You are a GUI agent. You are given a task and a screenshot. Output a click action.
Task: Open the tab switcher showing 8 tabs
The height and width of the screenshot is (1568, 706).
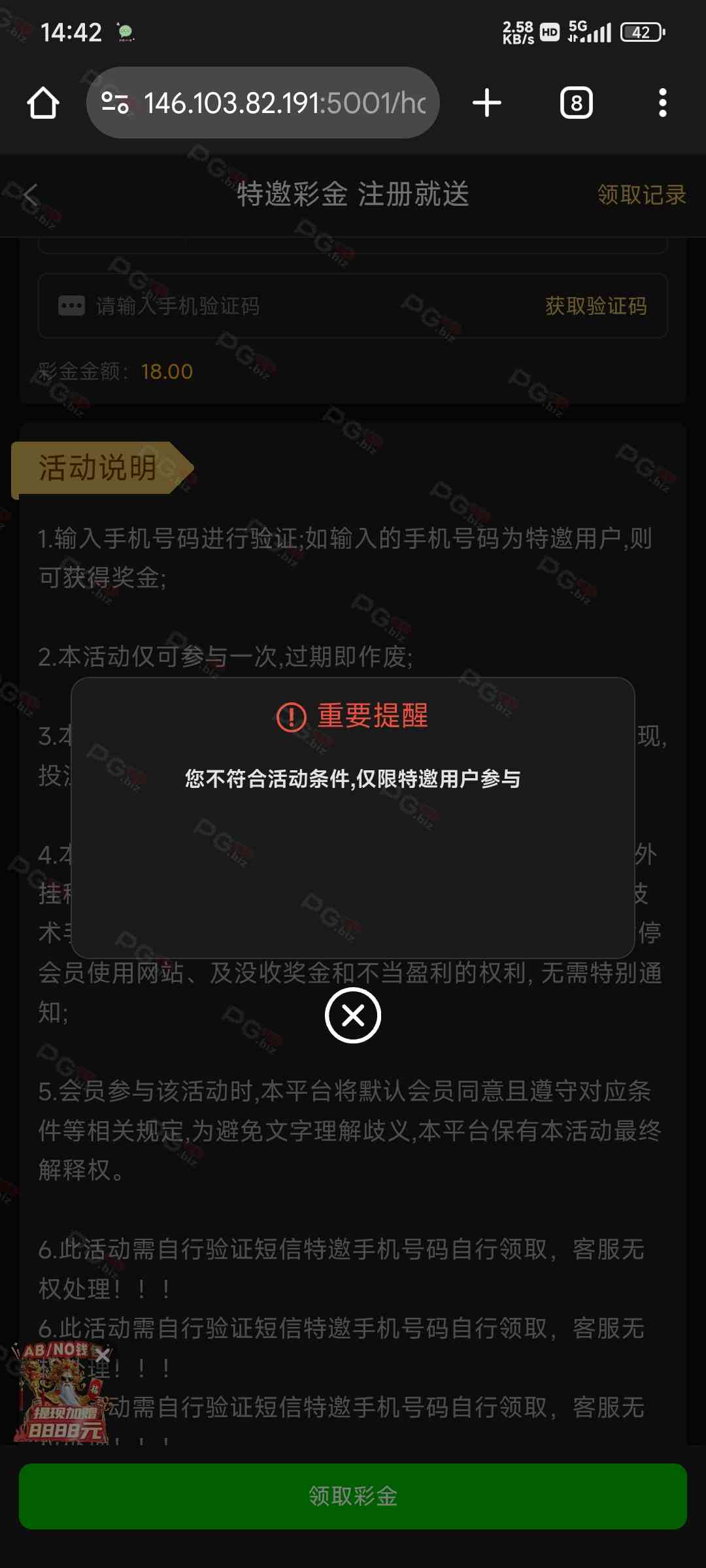[576, 103]
